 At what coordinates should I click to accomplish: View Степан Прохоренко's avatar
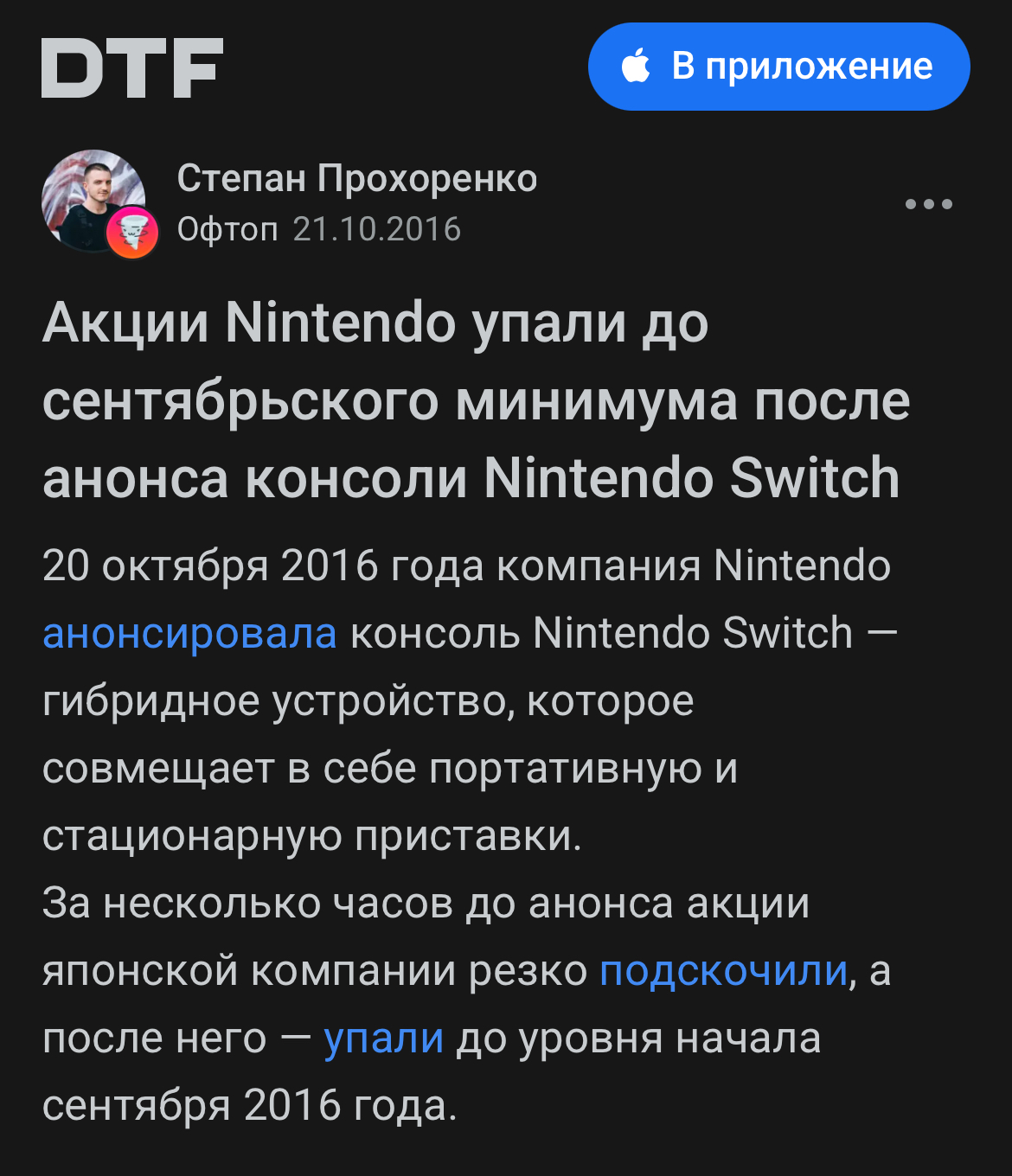[93, 201]
